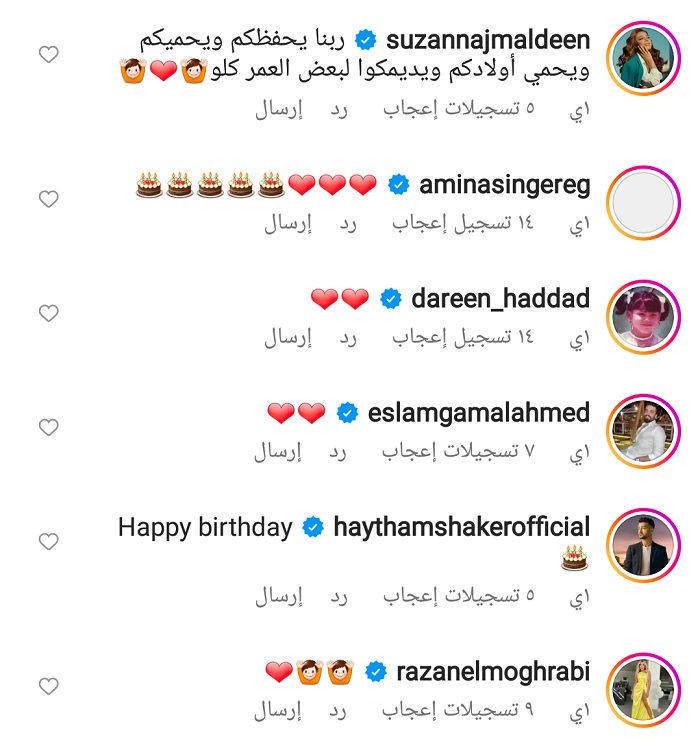The image size is (700, 746).
Task: Like suzannajmaldeen's comment
Action: pyautogui.click(x=48, y=55)
